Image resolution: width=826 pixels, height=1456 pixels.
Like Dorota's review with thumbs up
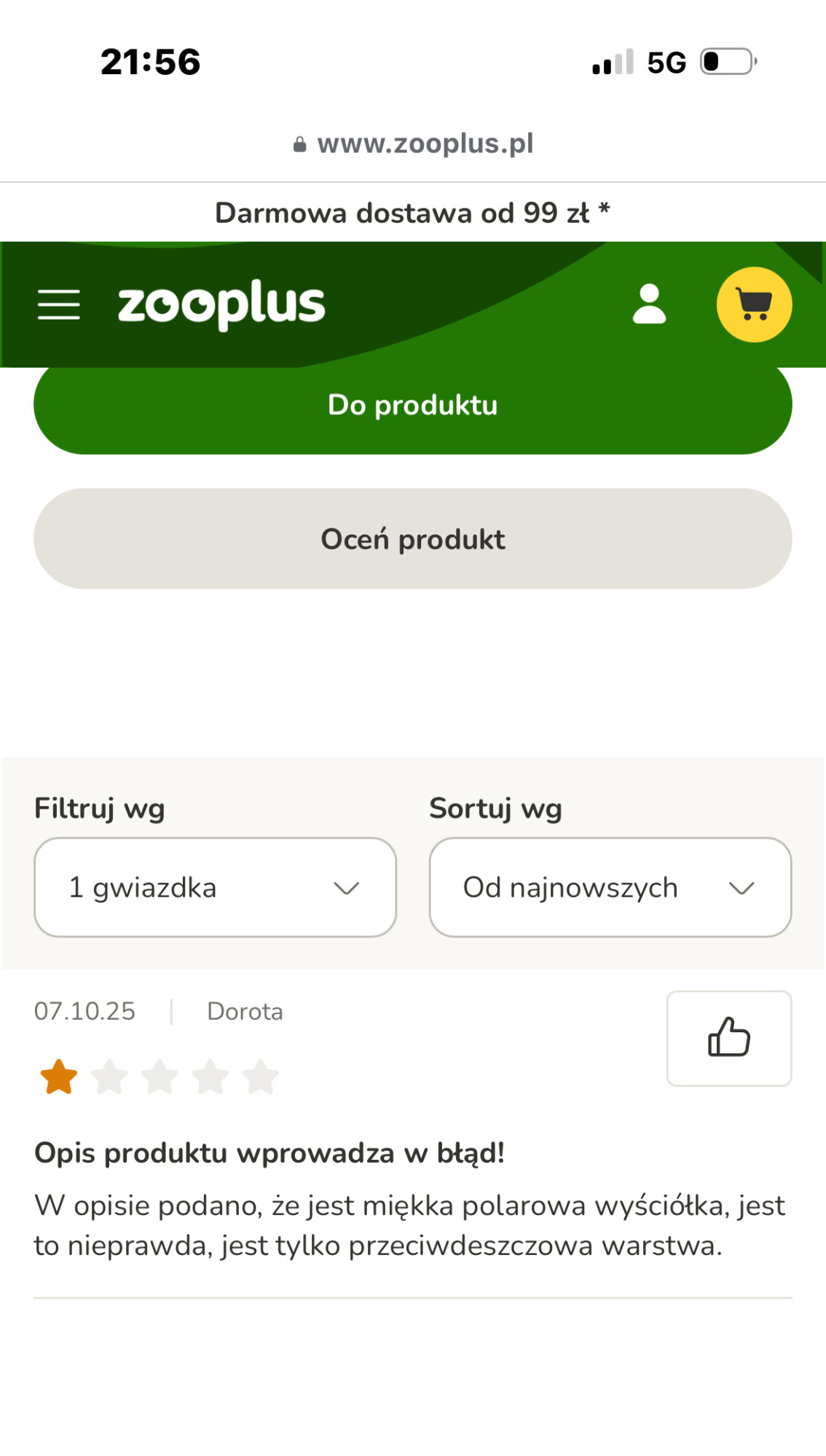[x=728, y=1038]
